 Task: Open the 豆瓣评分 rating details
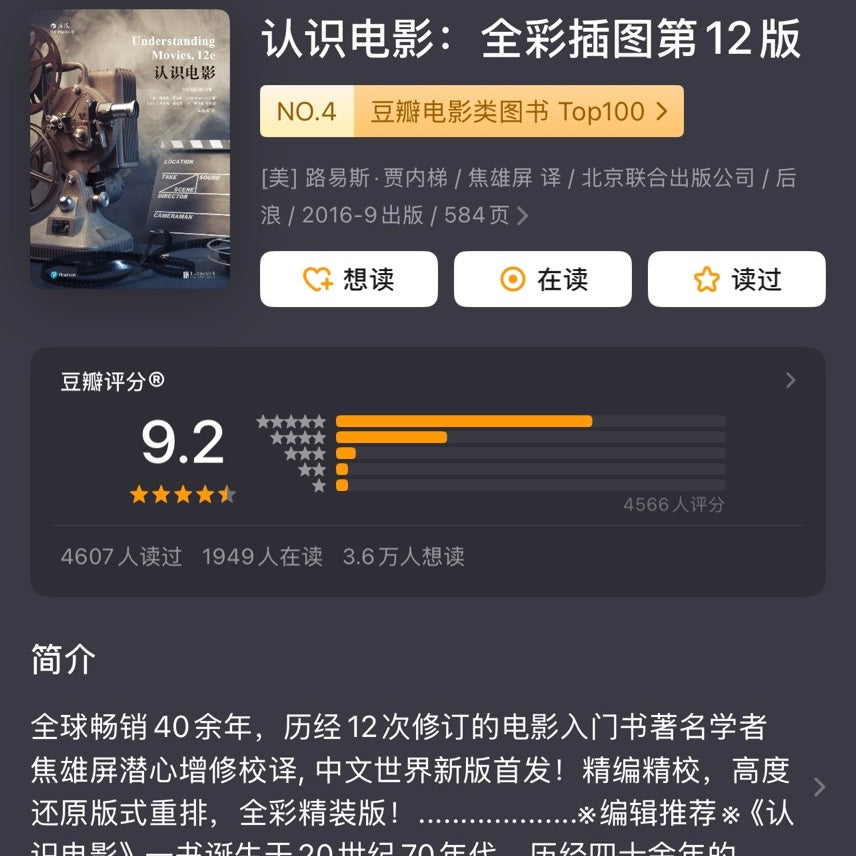click(790, 380)
